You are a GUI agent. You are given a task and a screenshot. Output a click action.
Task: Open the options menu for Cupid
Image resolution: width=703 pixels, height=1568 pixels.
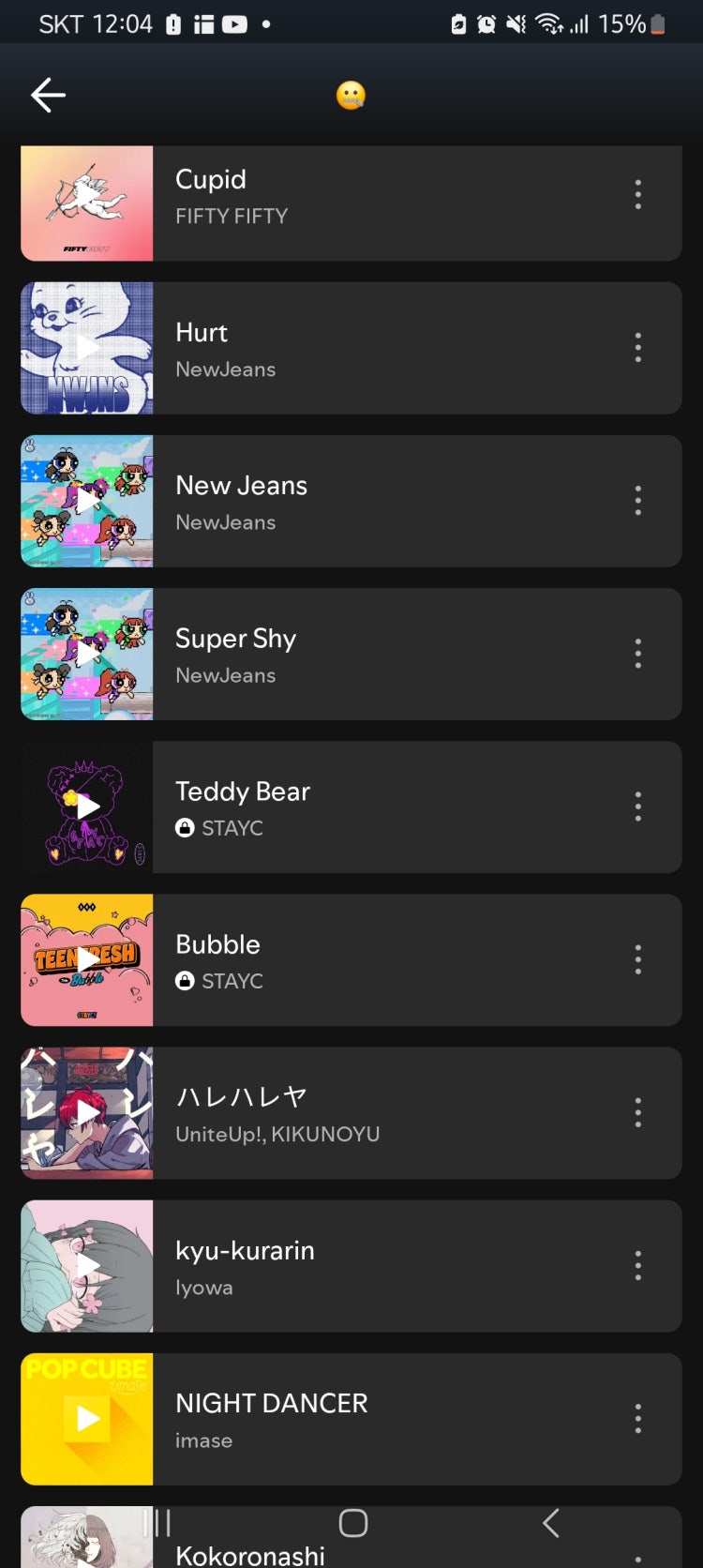click(x=637, y=195)
